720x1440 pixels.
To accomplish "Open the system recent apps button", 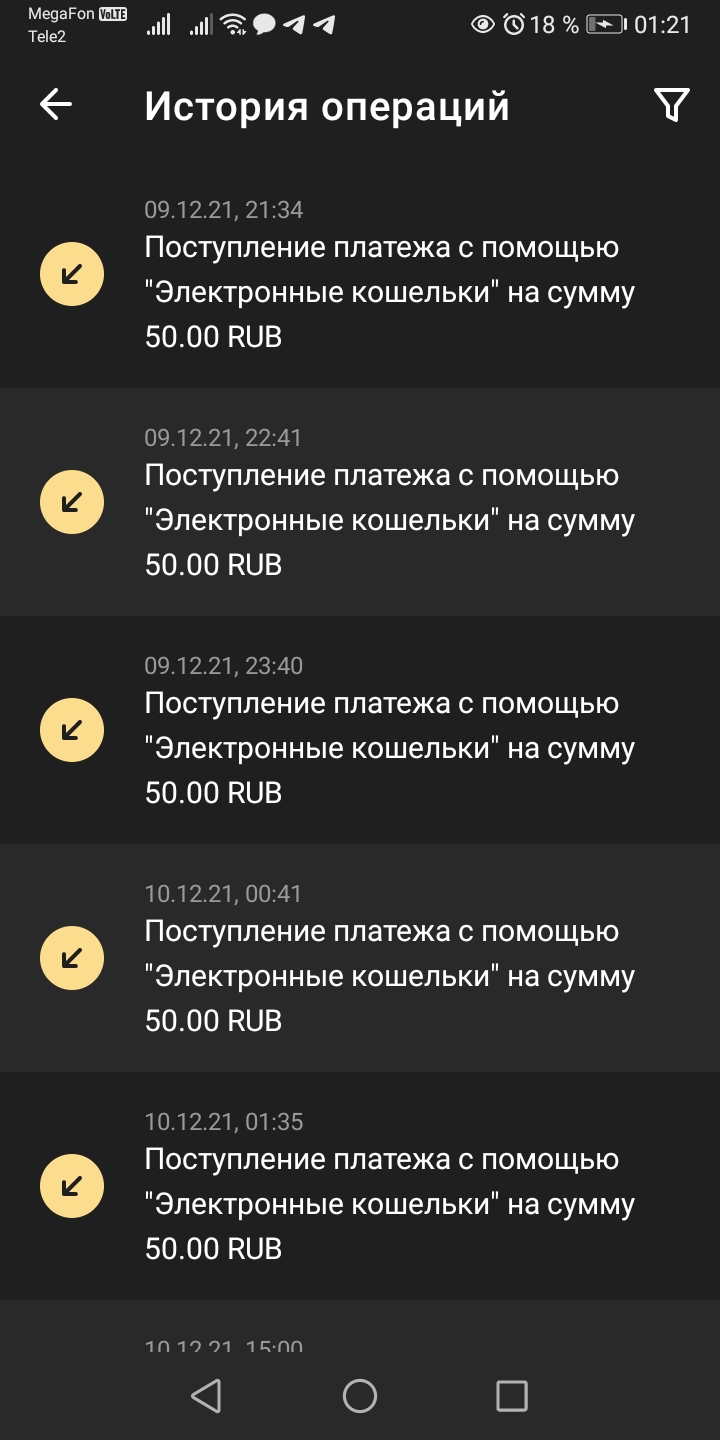I will pos(512,1396).
